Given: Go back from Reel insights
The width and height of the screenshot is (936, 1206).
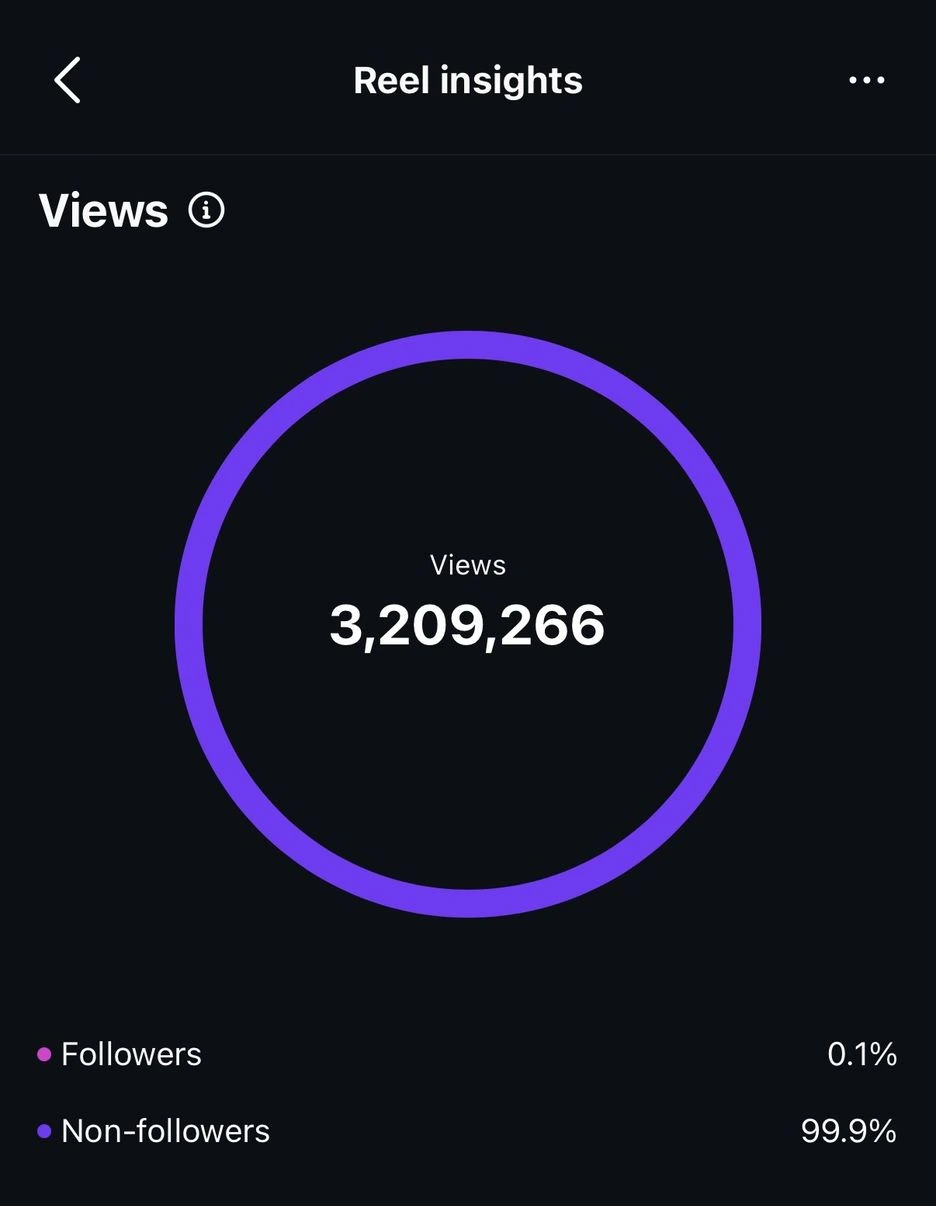Looking at the screenshot, I should [x=67, y=80].
